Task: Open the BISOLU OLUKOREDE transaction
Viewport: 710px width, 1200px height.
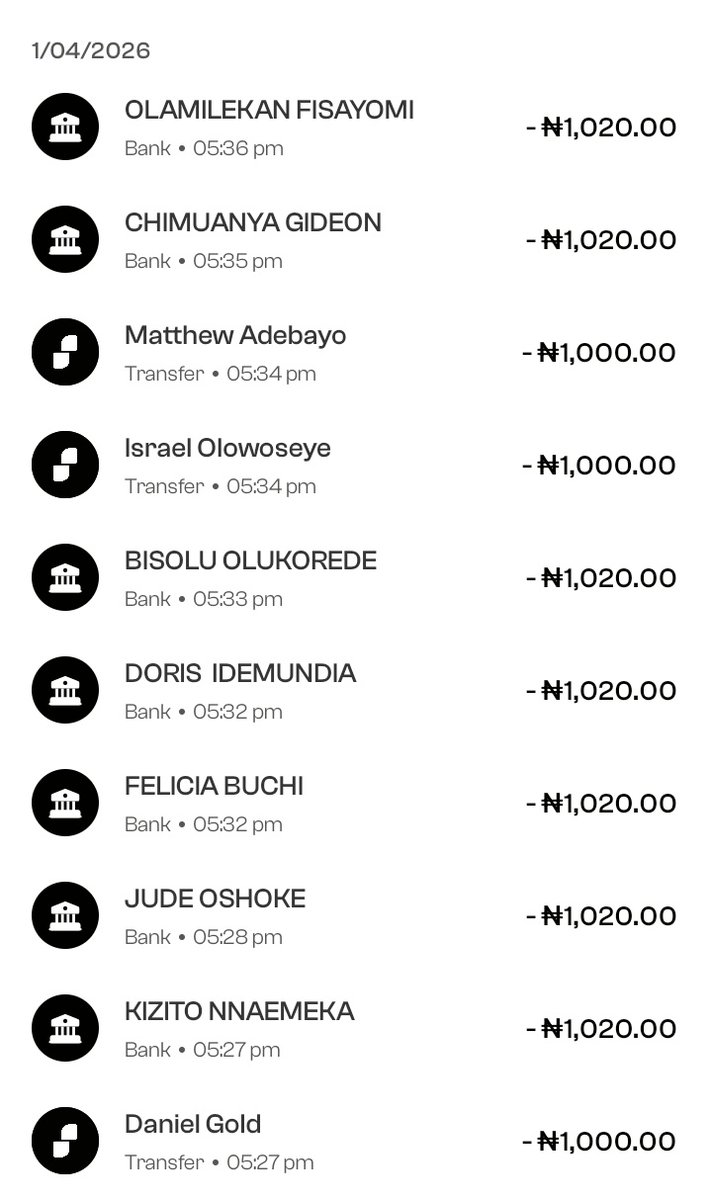Action: pyautogui.click(x=355, y=578)
